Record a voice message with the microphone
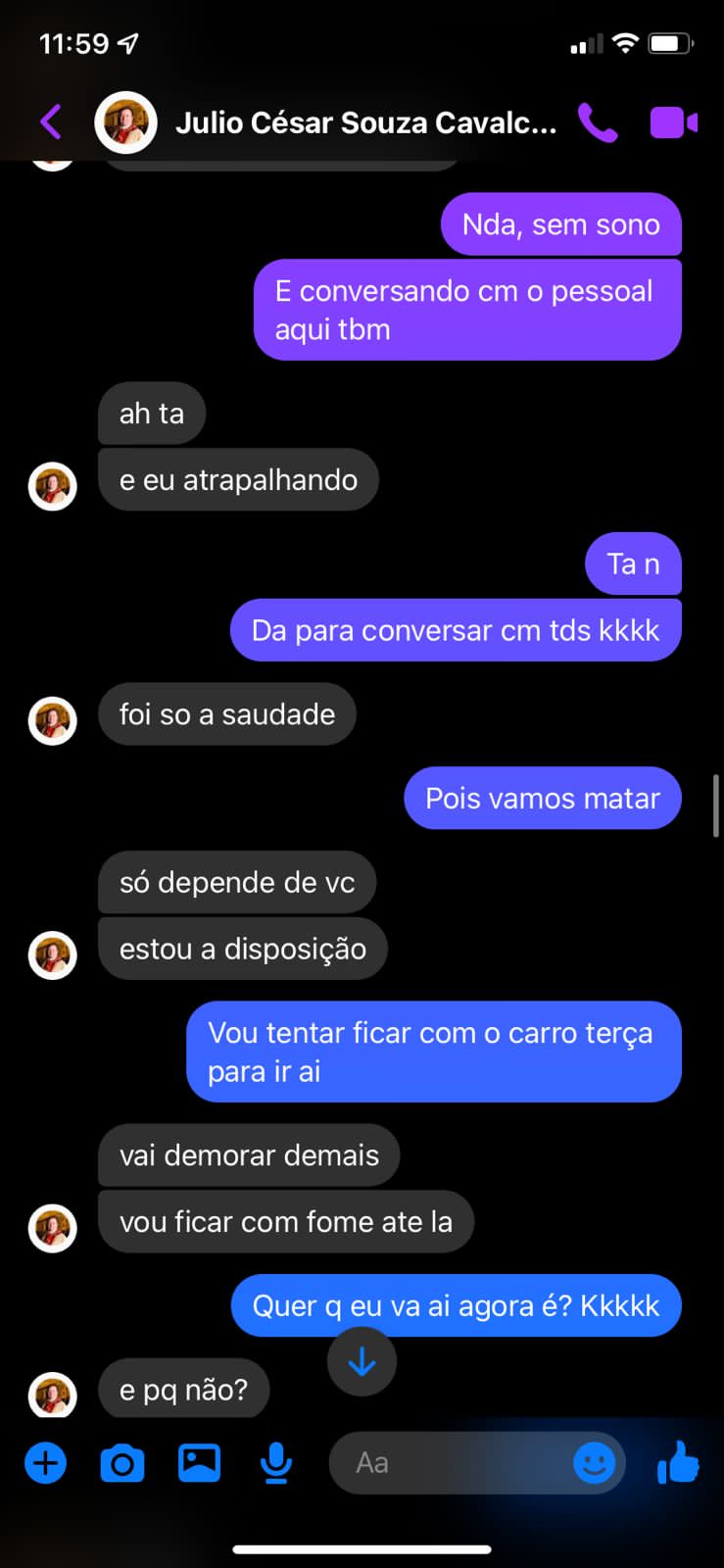The image size is (724, 1568). [276, 1463]
